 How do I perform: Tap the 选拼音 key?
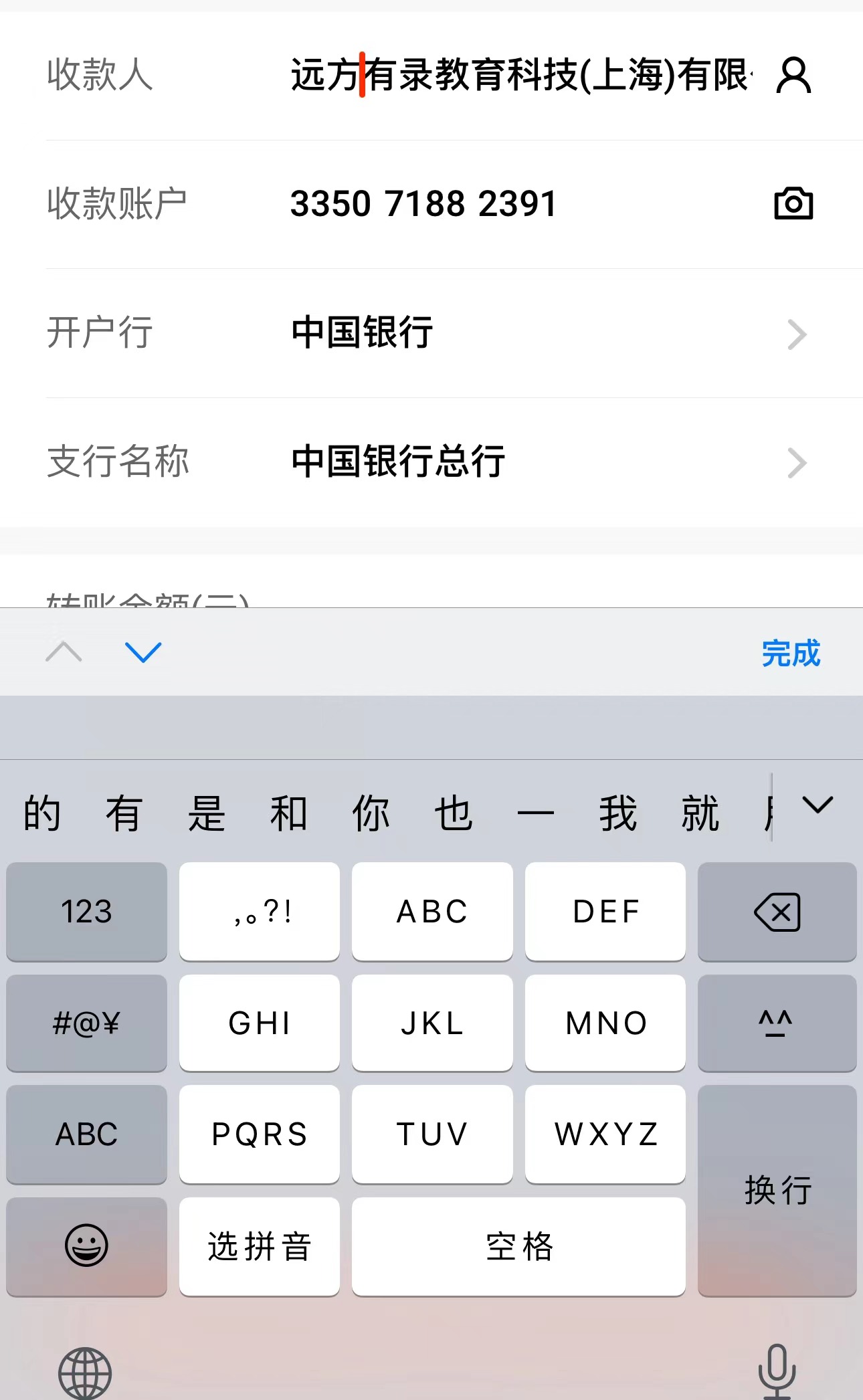pos(259,1247)
